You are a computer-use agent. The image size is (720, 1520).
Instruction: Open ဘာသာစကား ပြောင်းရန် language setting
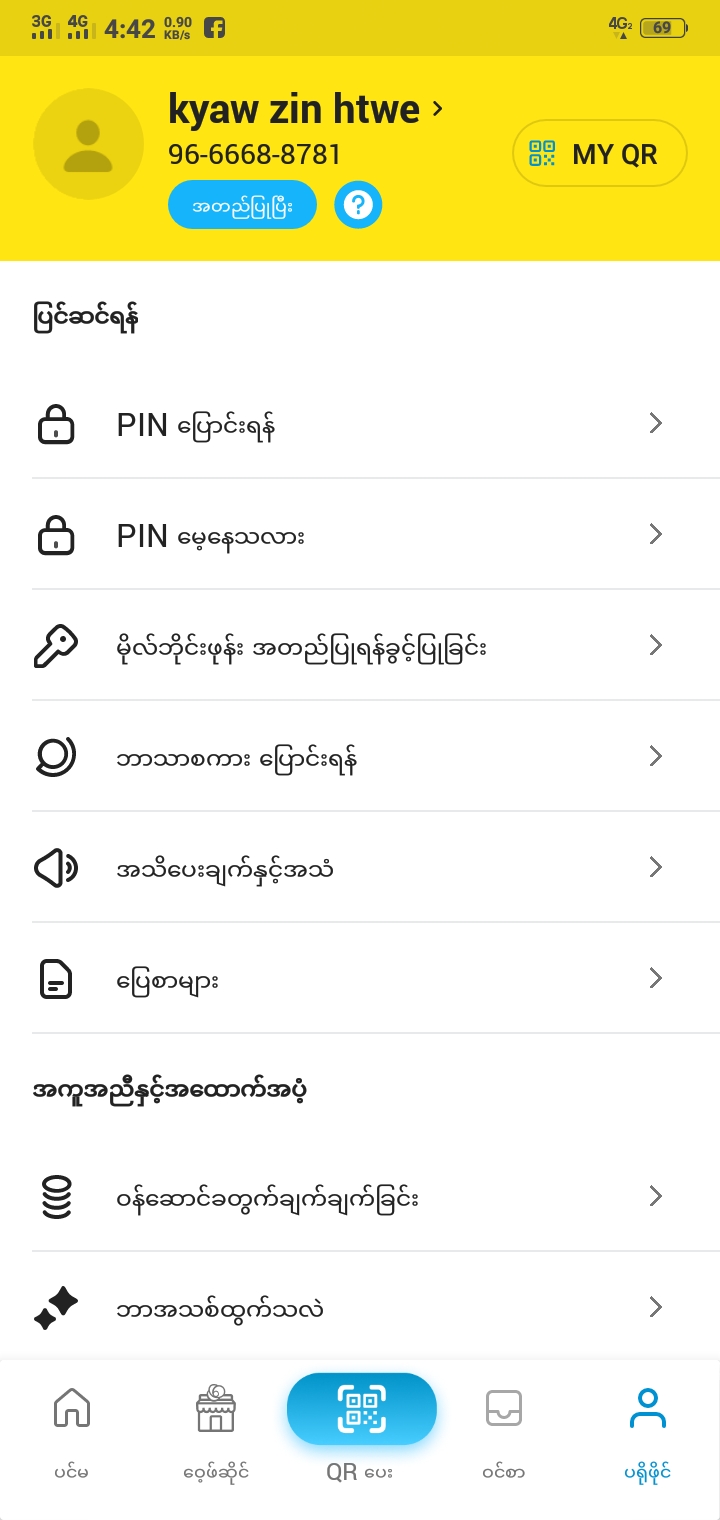point(360,757)
